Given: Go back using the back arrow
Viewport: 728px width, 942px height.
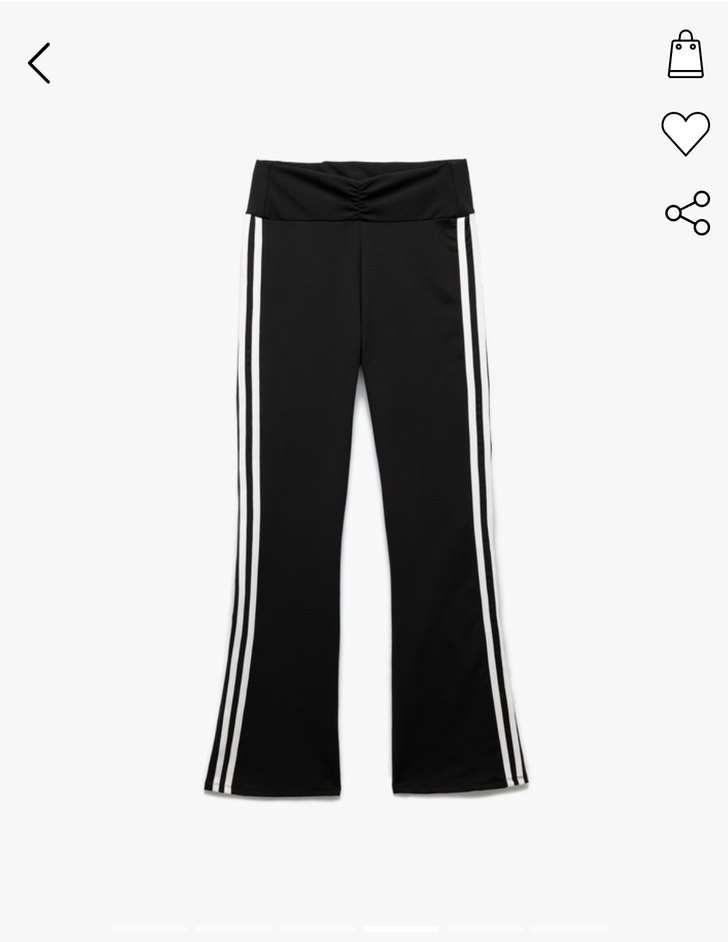Looking at the screenshot, I should coord(39,63).
